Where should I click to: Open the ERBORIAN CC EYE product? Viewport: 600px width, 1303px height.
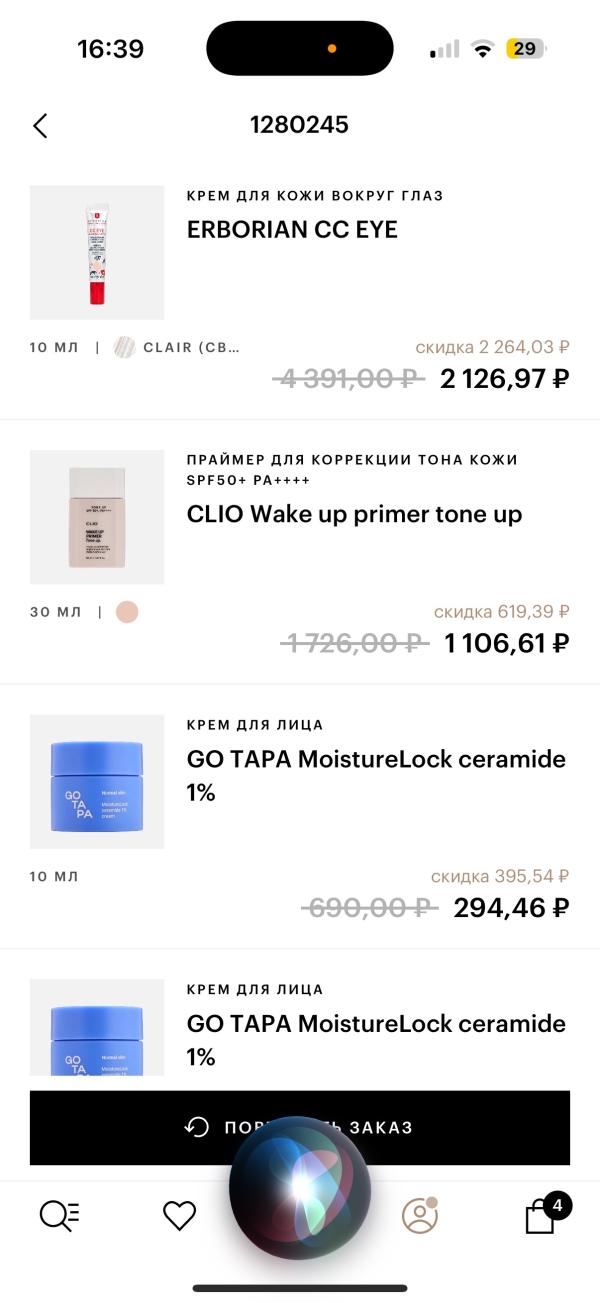[292, 230]
